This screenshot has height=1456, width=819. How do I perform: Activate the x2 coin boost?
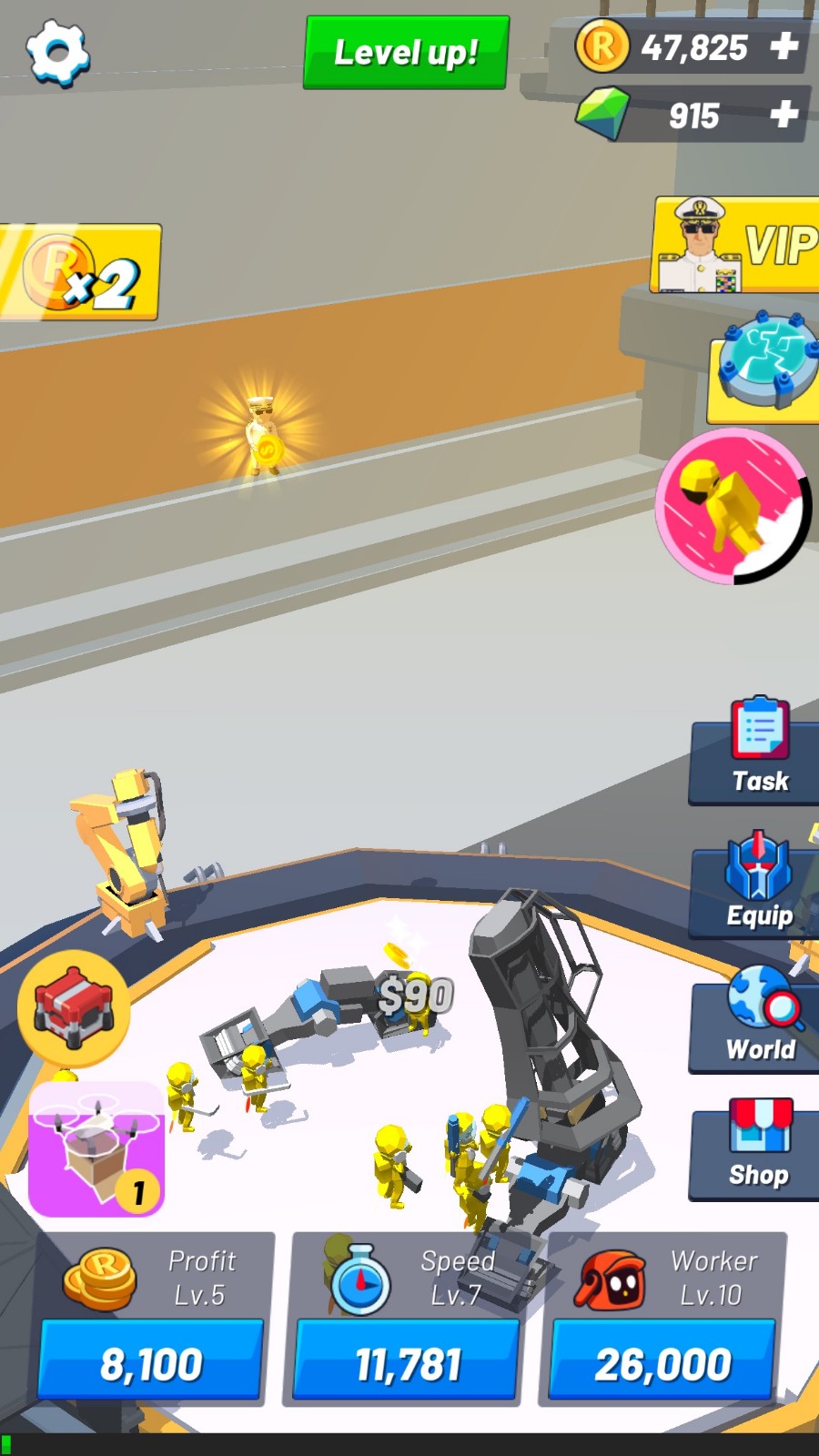point(82,272)
